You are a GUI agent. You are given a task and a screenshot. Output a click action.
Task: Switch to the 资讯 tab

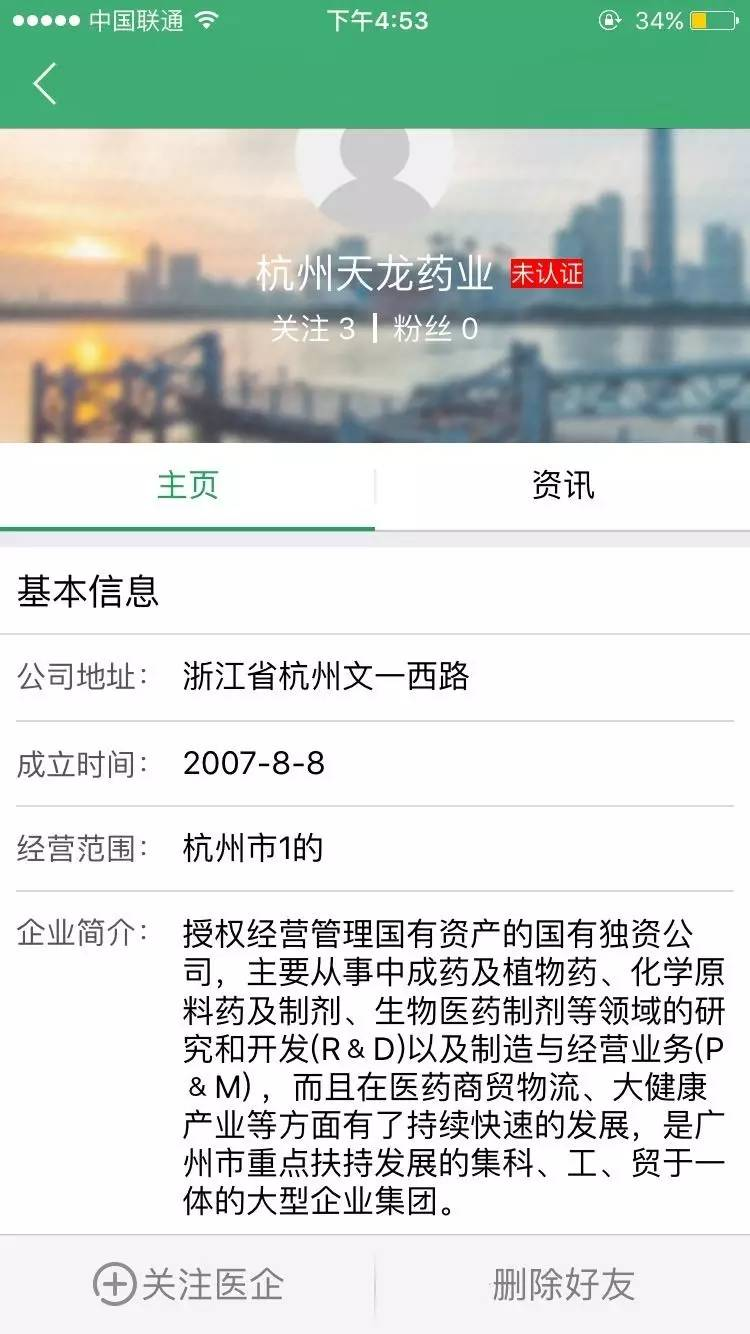563,486
